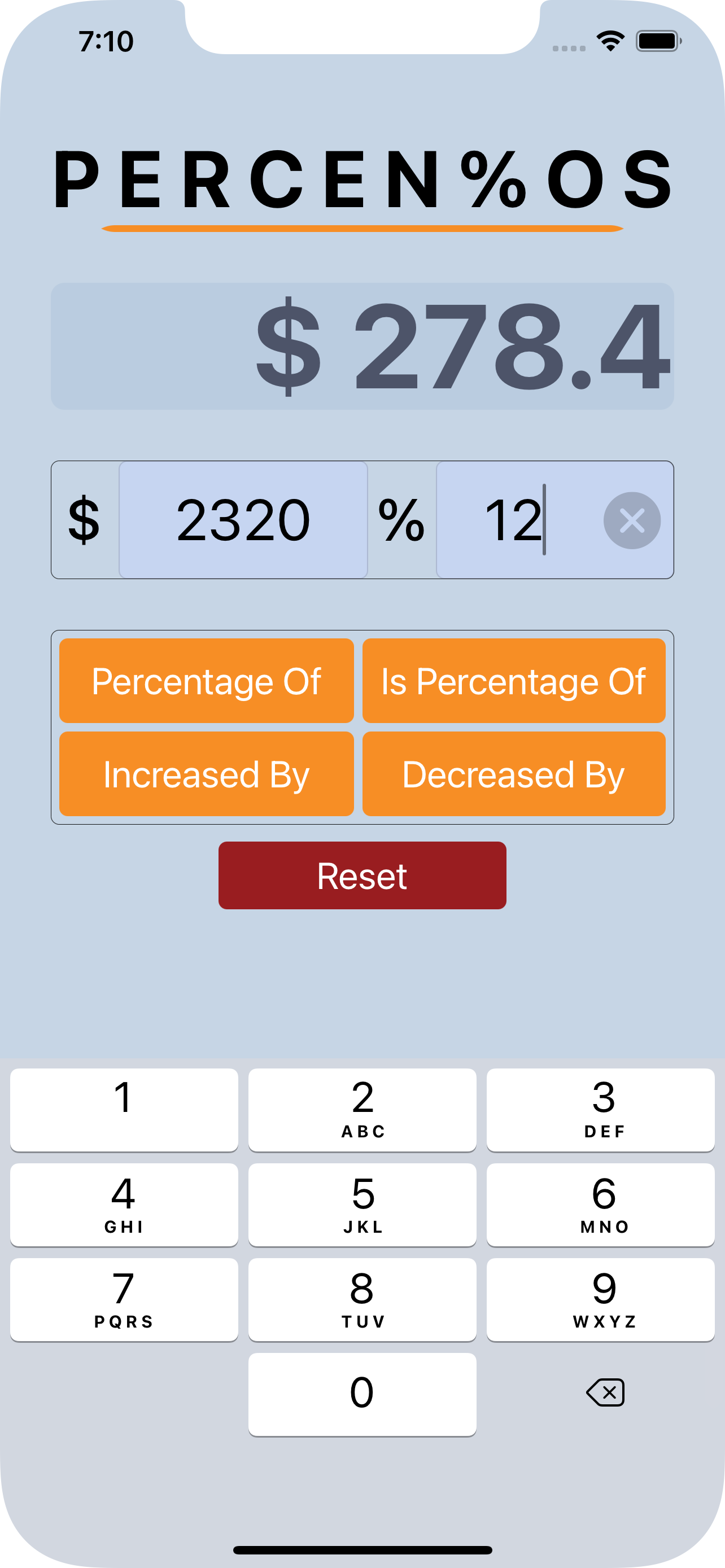Viewport: 725px width, 1568px height.
Task: Tap the dollar amount field showing 2320
Action: click(243, 520)
